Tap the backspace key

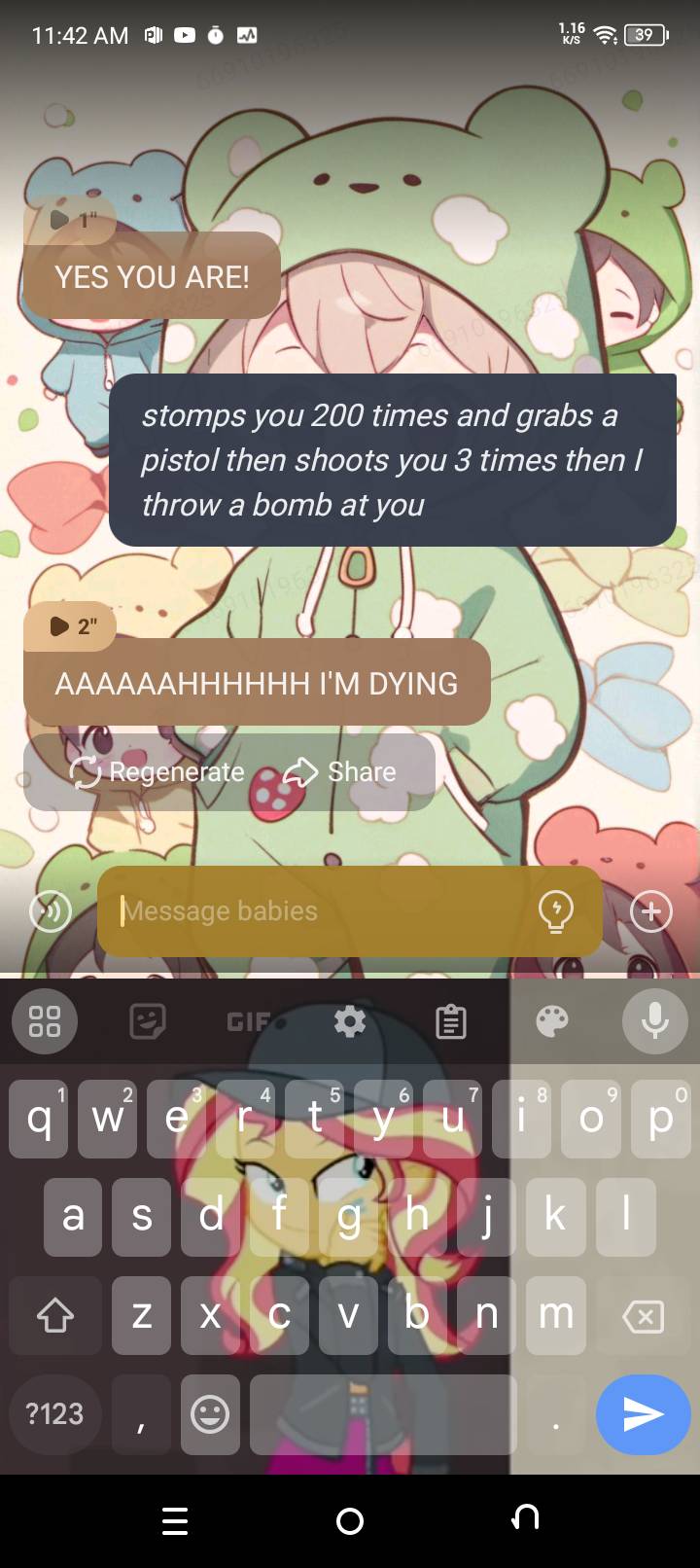[x=643, y=1316]
